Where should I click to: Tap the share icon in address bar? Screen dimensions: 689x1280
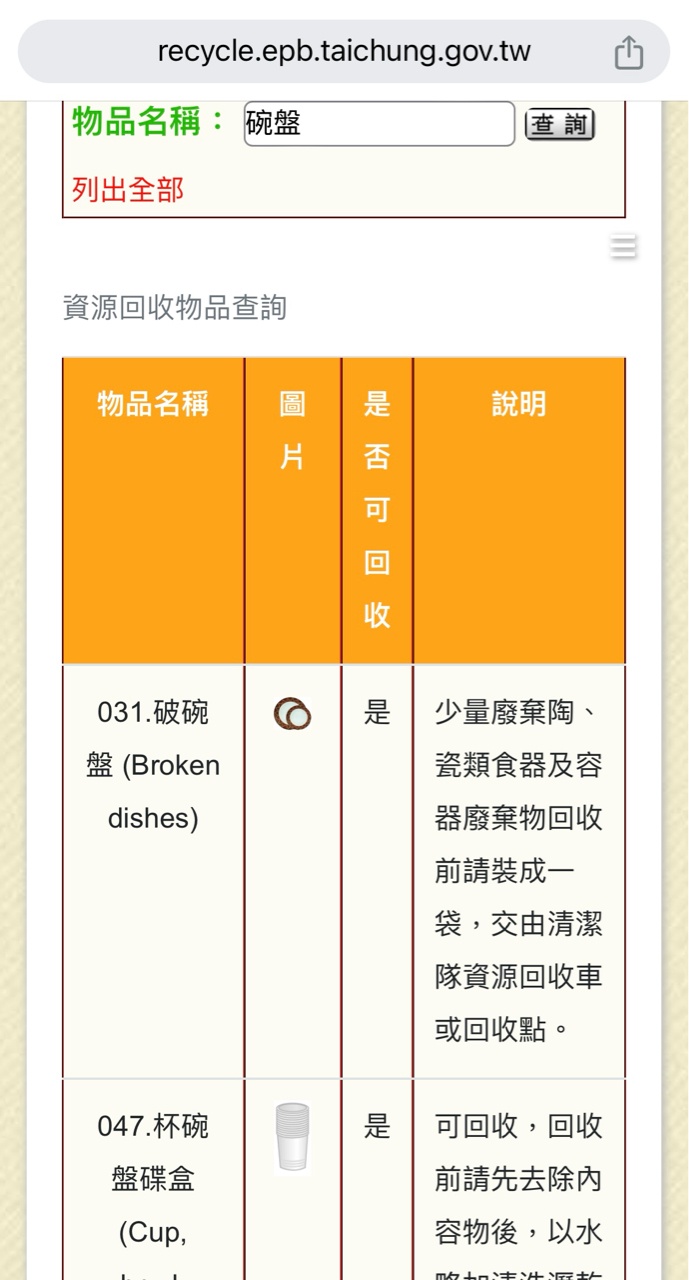(628, 52)
